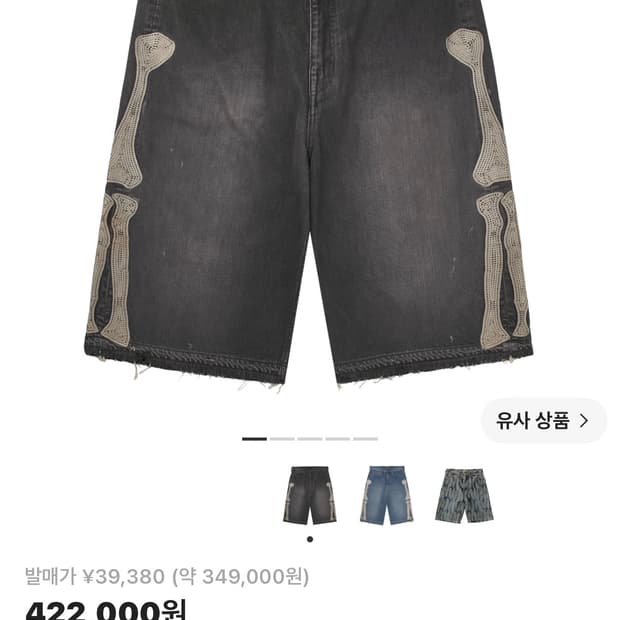
Task: Select the black bone shorts variant thumbnail
Action: [x=310, y=495]
